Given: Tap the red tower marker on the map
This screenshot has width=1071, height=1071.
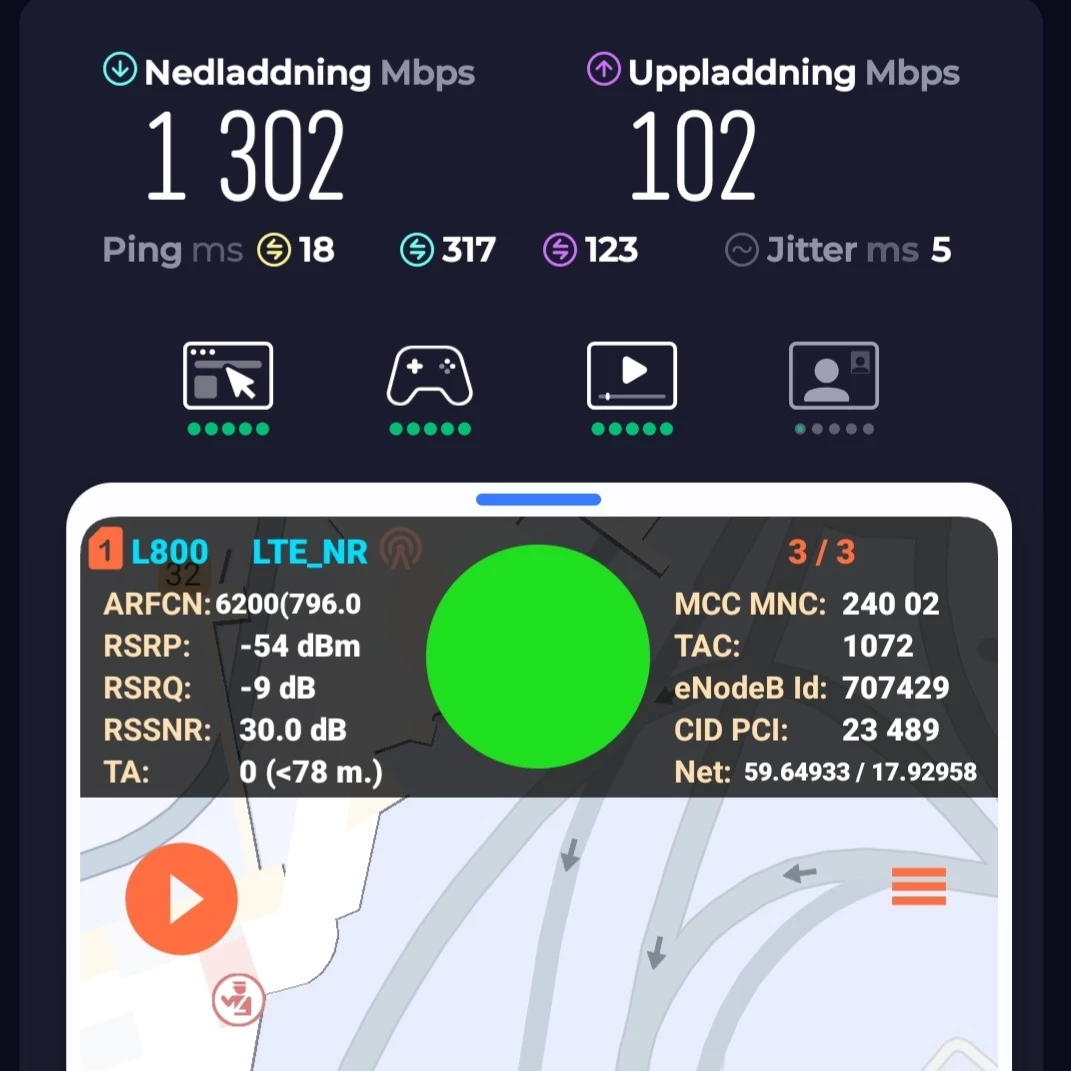Looking at the screenshot, I should click(238, 1000).
